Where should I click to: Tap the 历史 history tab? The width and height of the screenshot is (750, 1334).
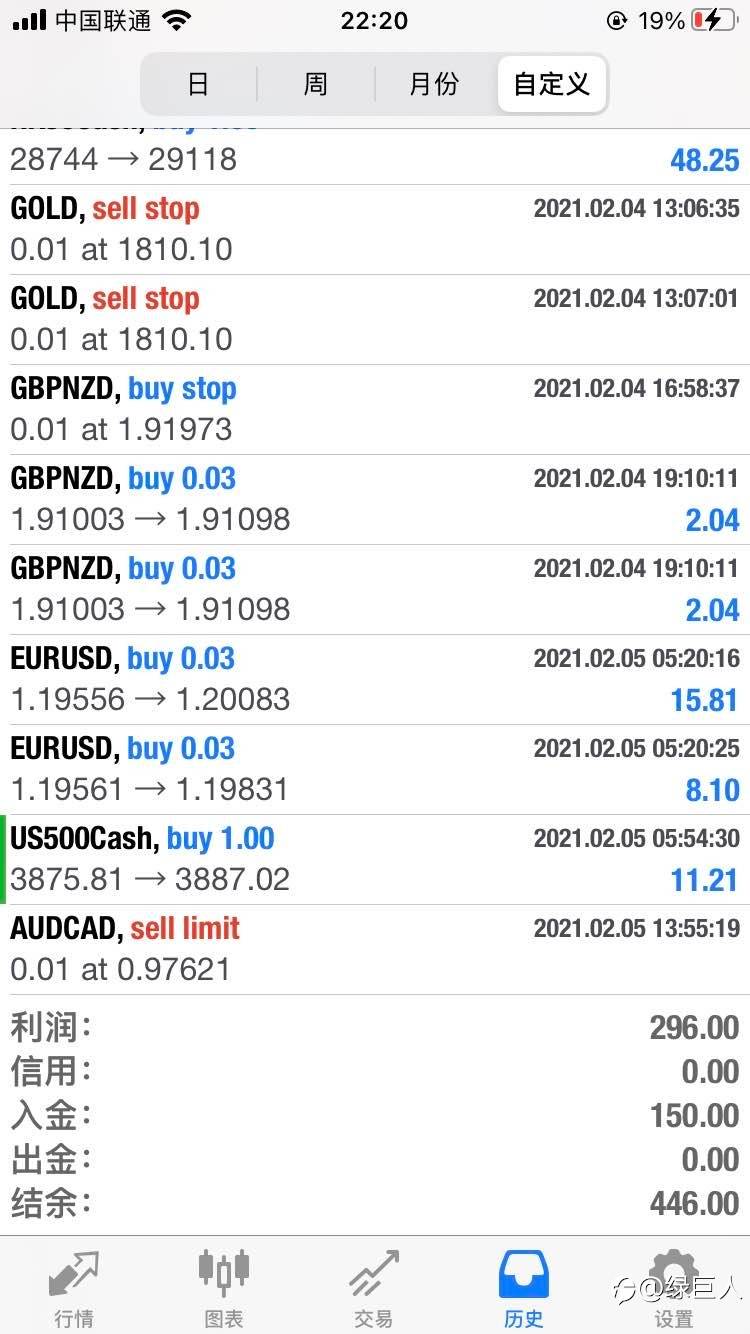click(x=524, y=1288)
